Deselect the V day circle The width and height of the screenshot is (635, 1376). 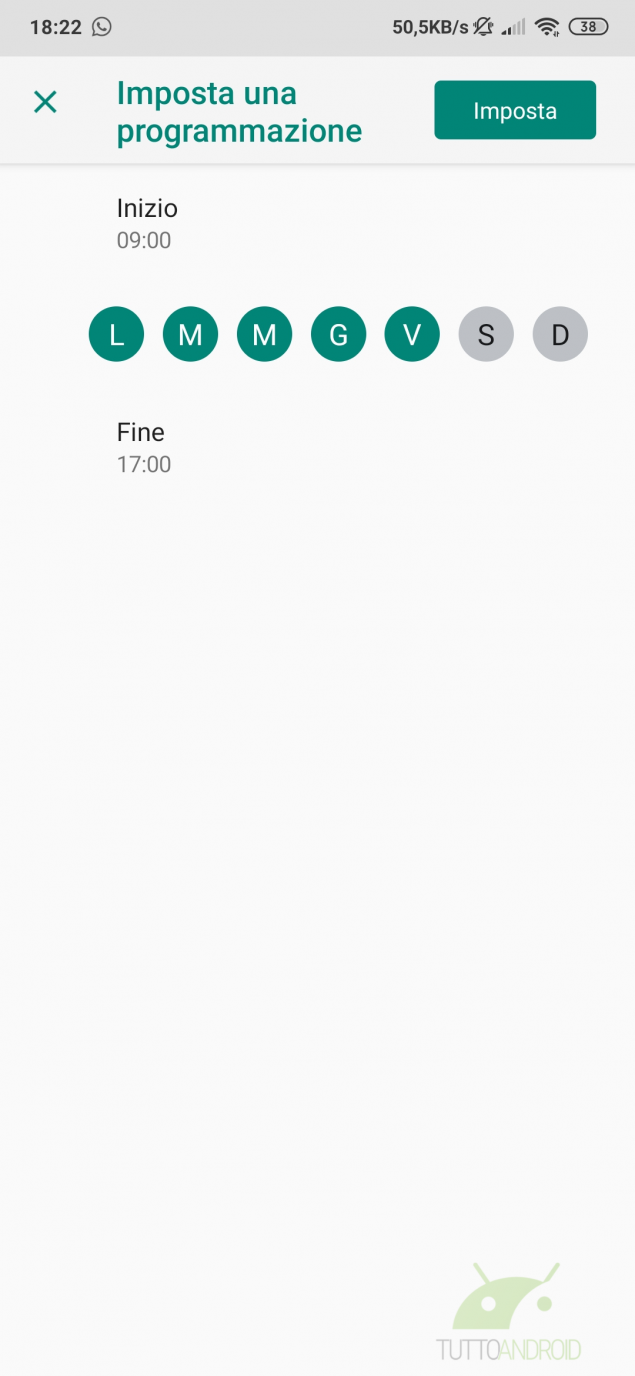[412, 334]
